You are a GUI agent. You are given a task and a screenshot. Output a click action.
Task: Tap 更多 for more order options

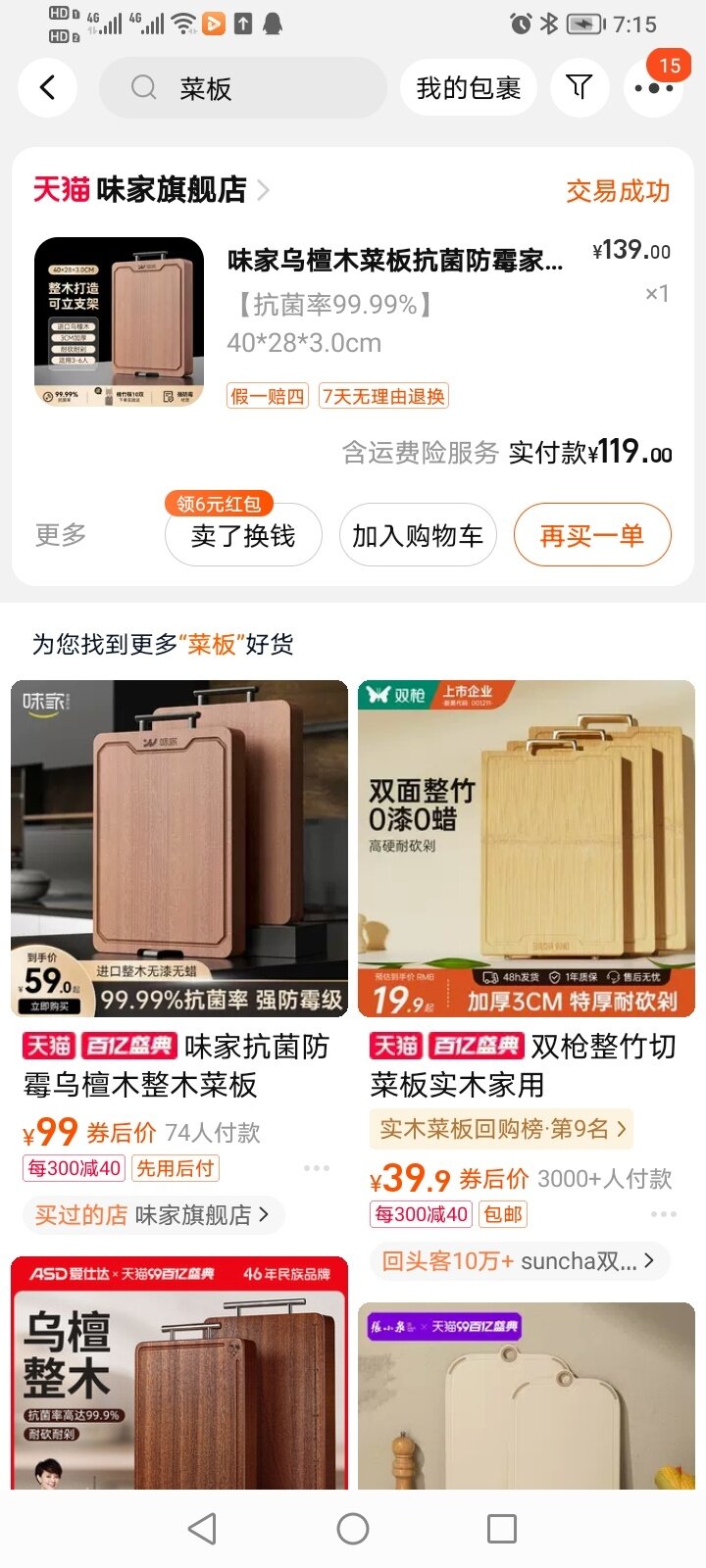coord(61,535)
